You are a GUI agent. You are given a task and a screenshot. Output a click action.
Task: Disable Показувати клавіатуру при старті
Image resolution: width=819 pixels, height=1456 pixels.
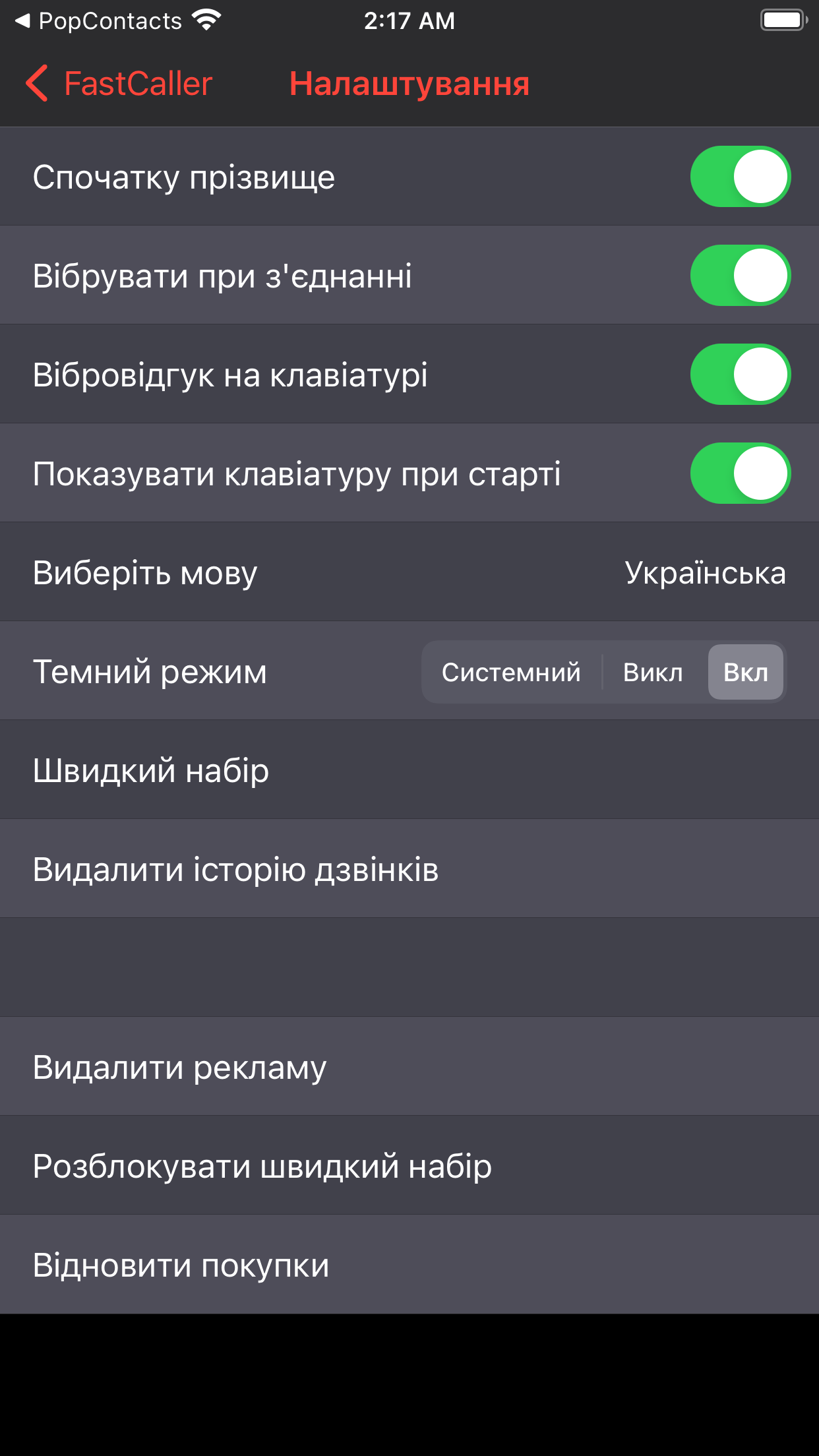(739, 473)
